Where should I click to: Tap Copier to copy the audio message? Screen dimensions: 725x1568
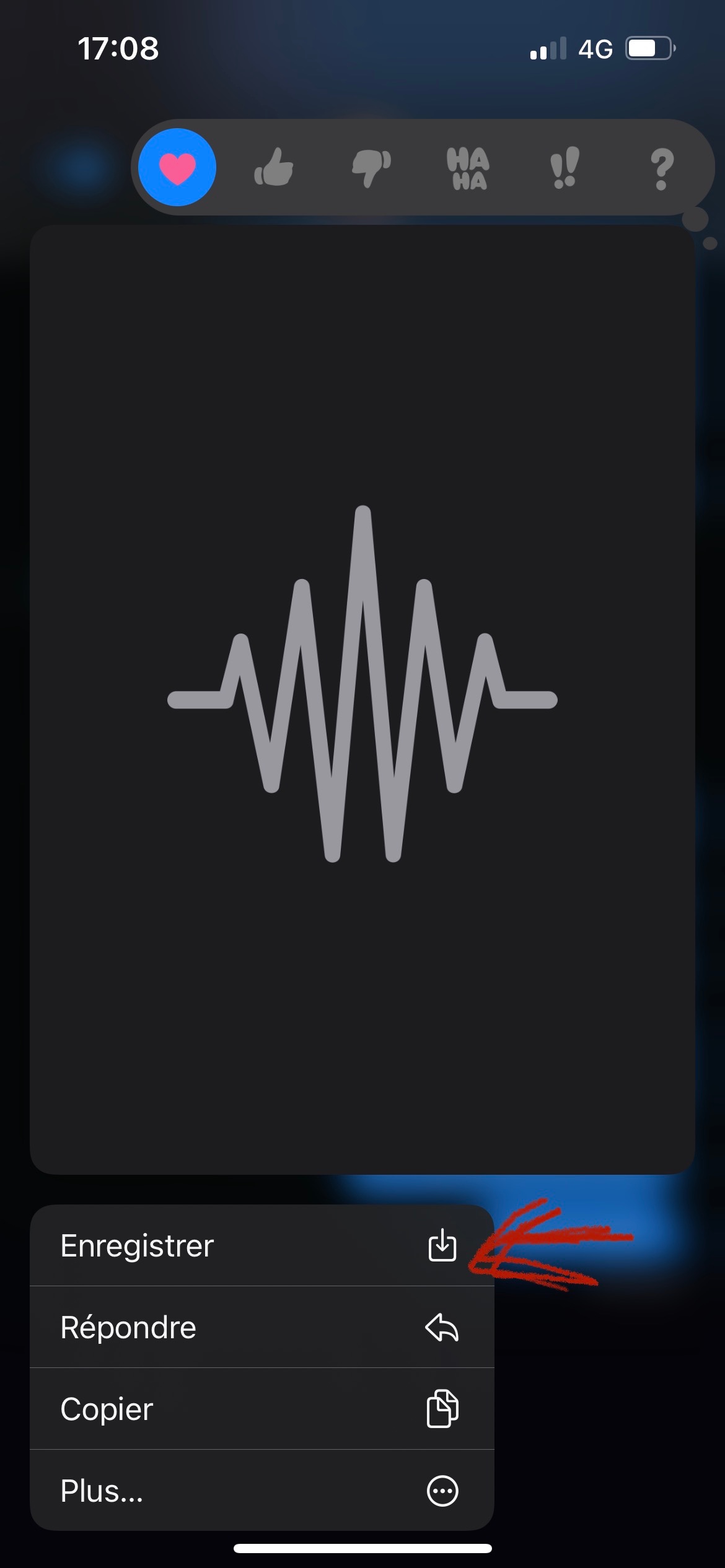[261, 1409]
